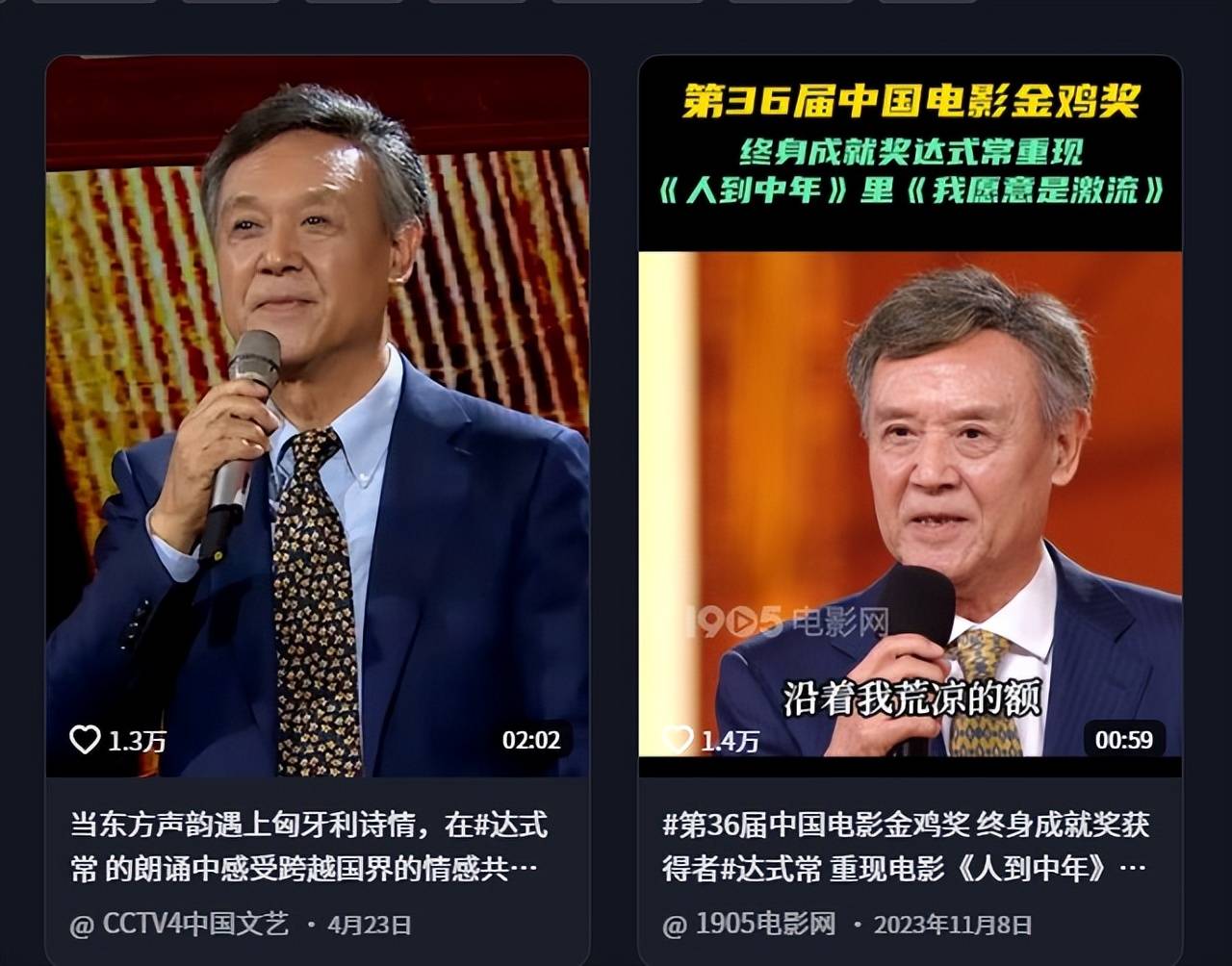1232x966 pixels.
Task: Open the CCTV4中国文艺 recitation video card
Action: pyautogui.click(x=318, y=414)
